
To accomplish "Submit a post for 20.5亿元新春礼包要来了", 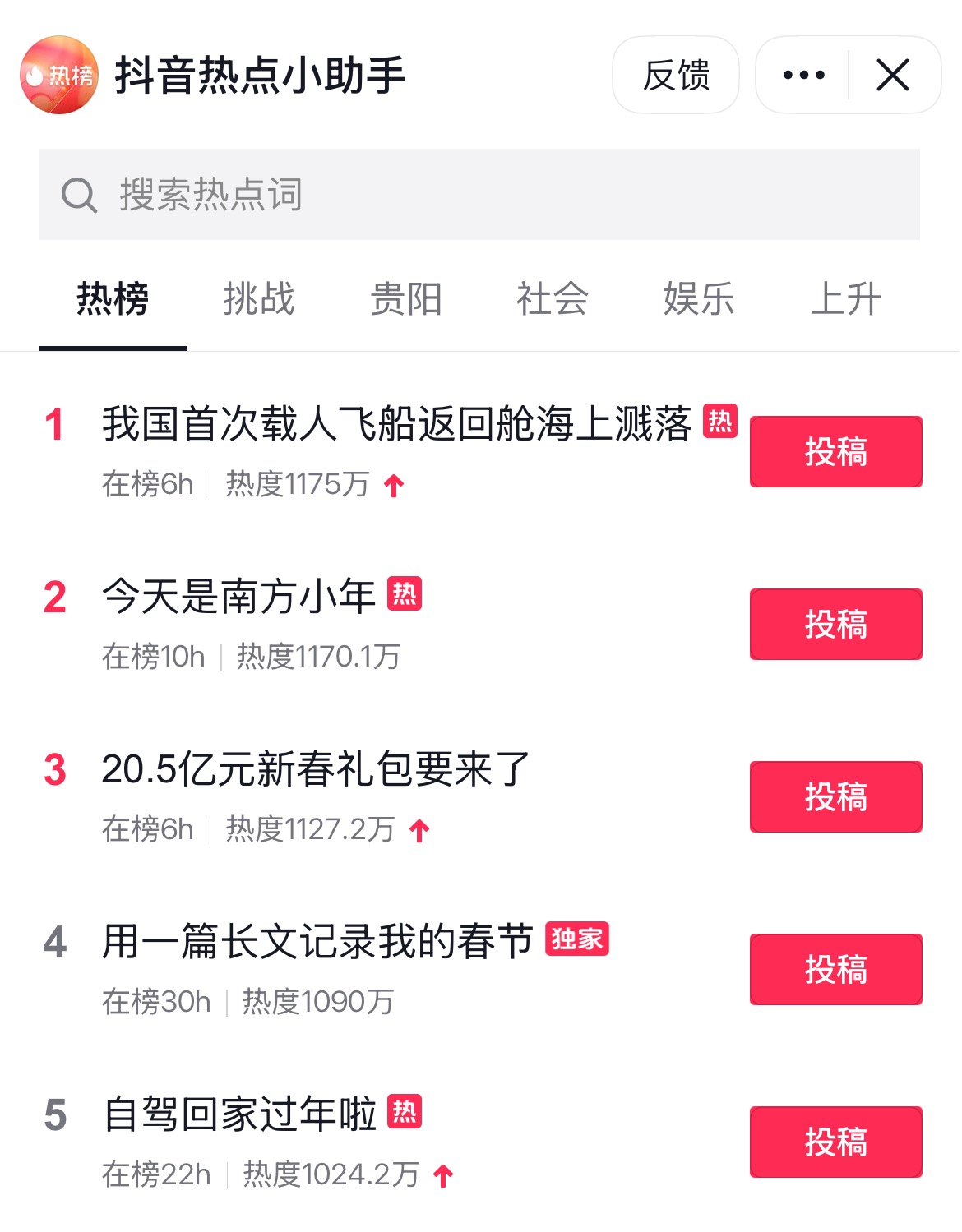I will [x=835, y=797].
